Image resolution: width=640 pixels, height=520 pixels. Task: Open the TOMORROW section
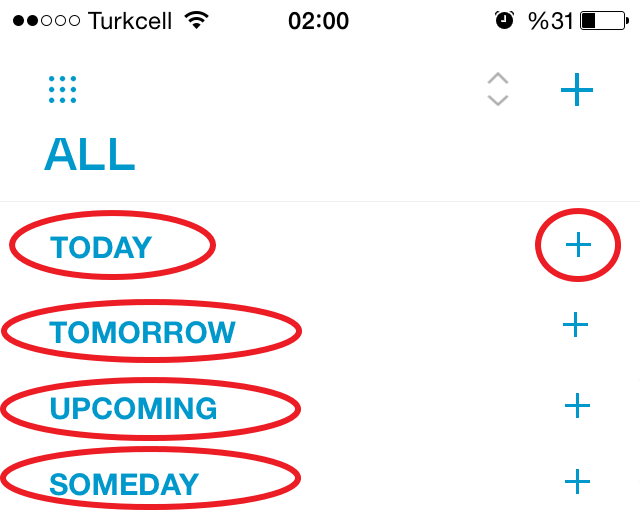point(143,332)
